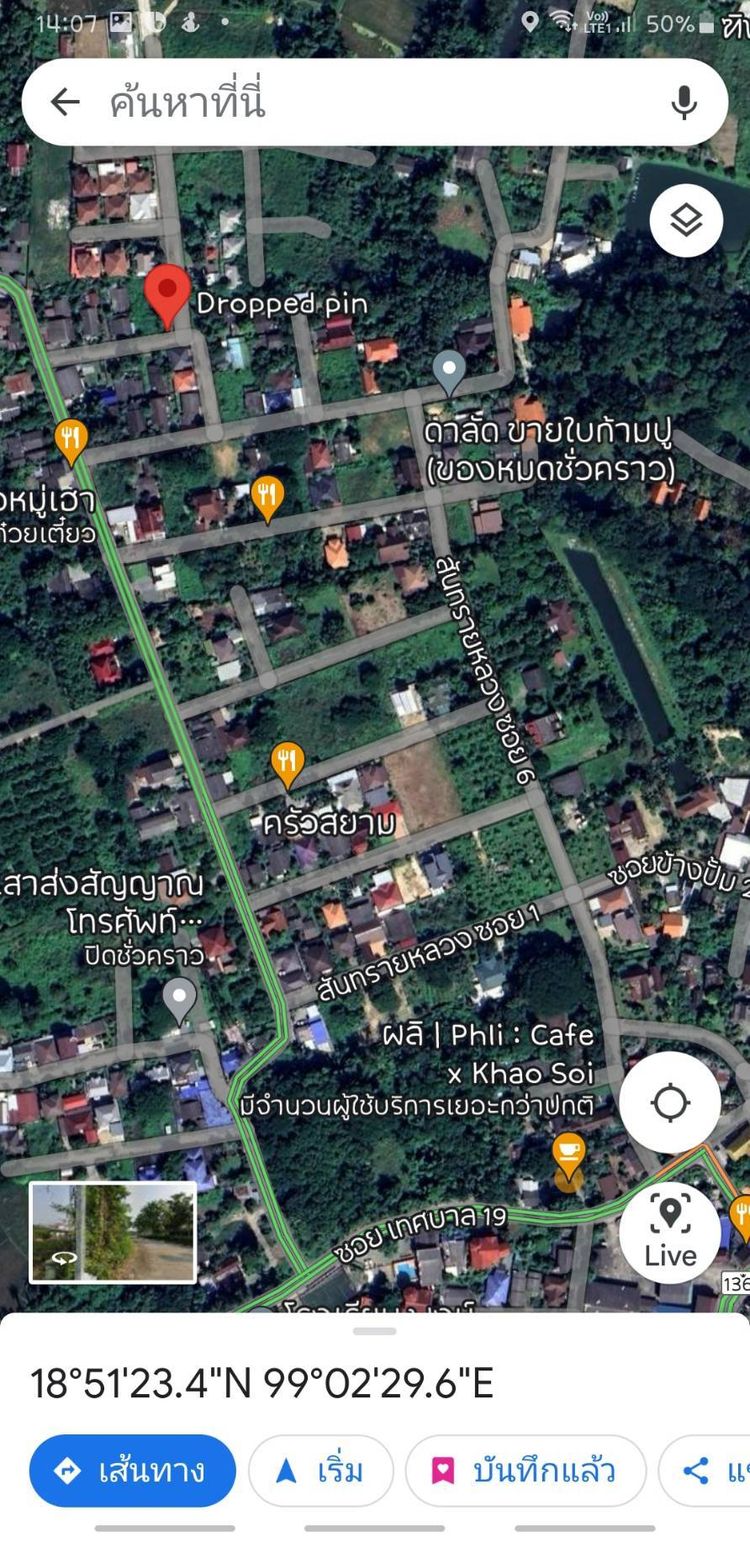750x1542 pixels.
Task: Tap the บันทึกแล้ว saved chip
Action: (x=525, y=1470)
